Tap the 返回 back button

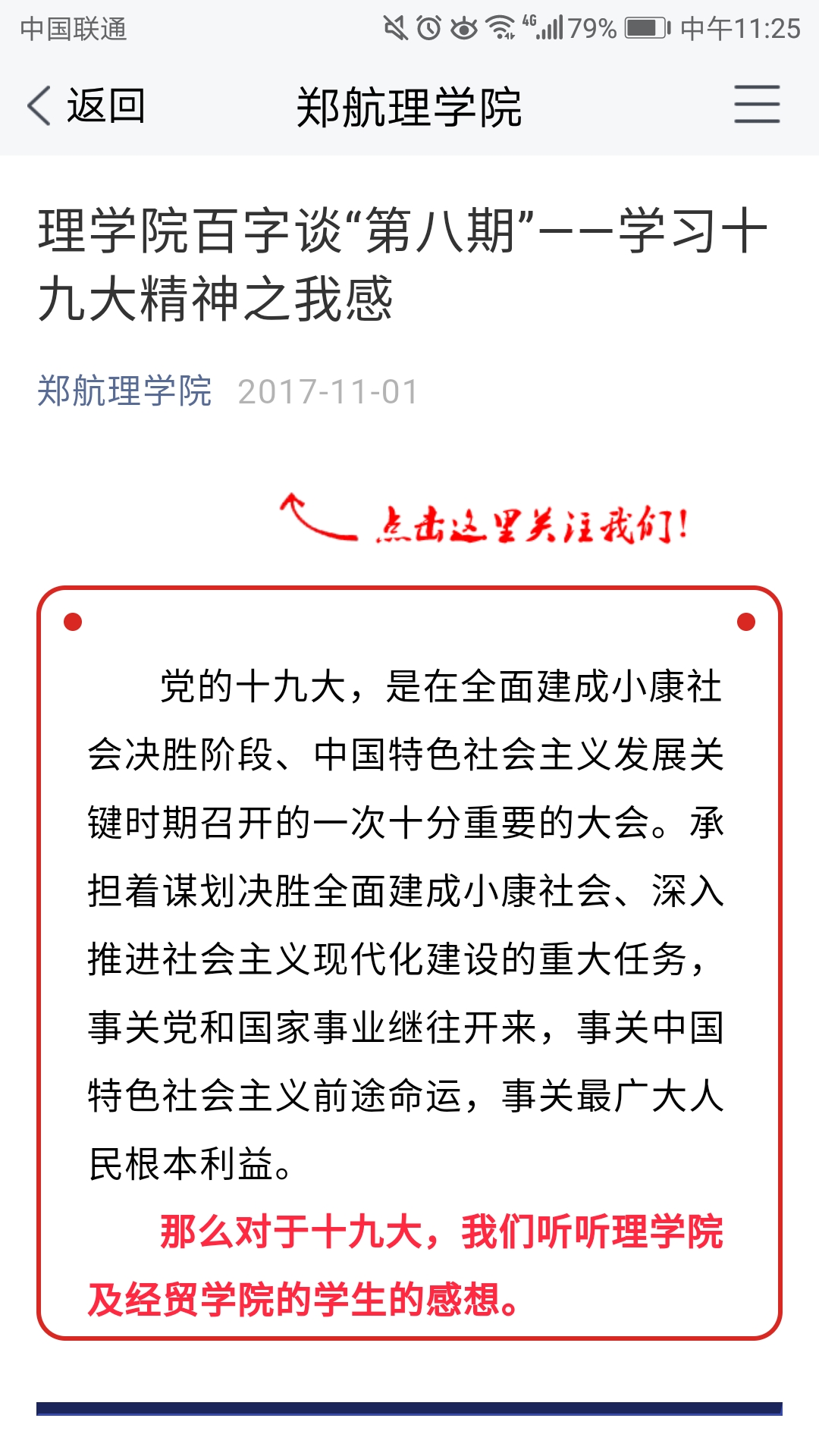[x=86, y=105]
